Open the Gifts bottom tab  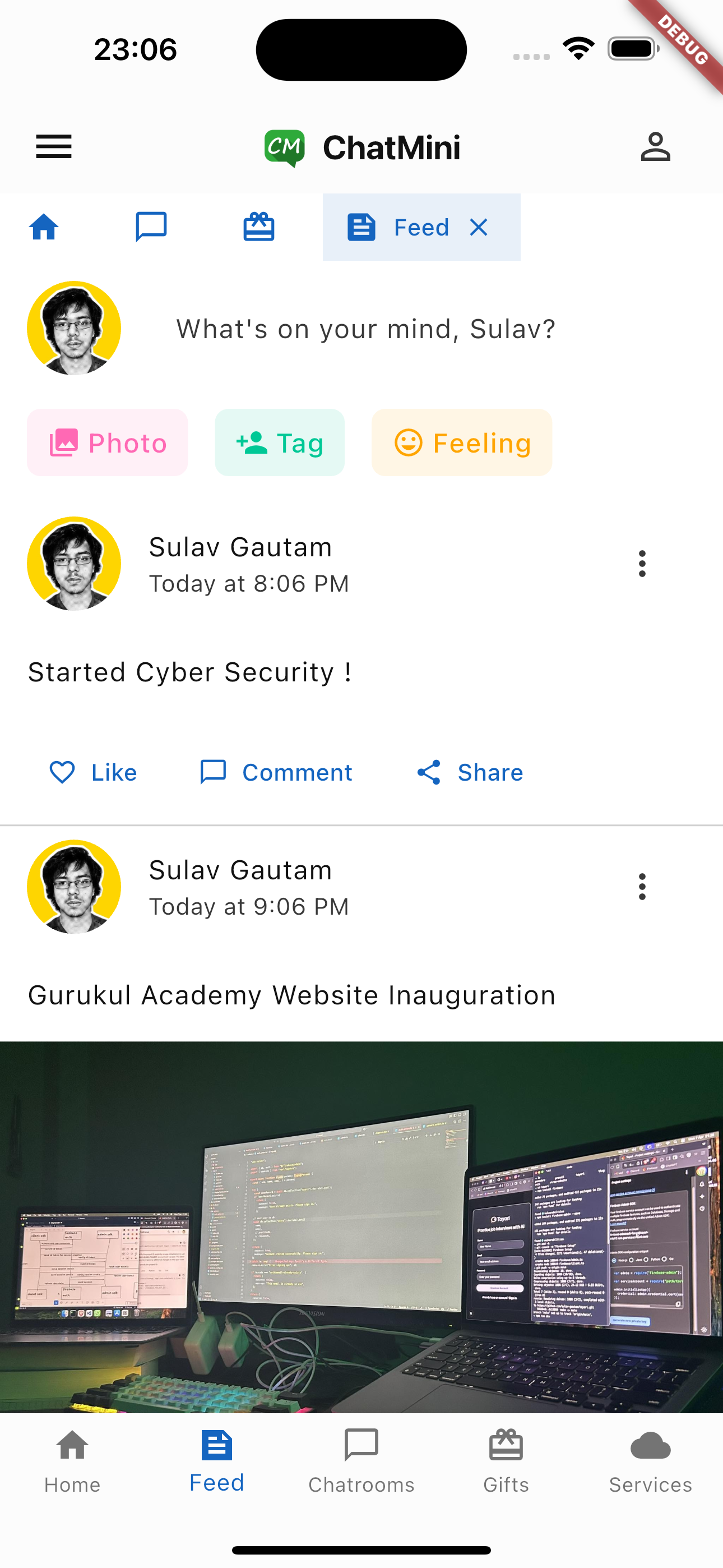coord(506,1461)
